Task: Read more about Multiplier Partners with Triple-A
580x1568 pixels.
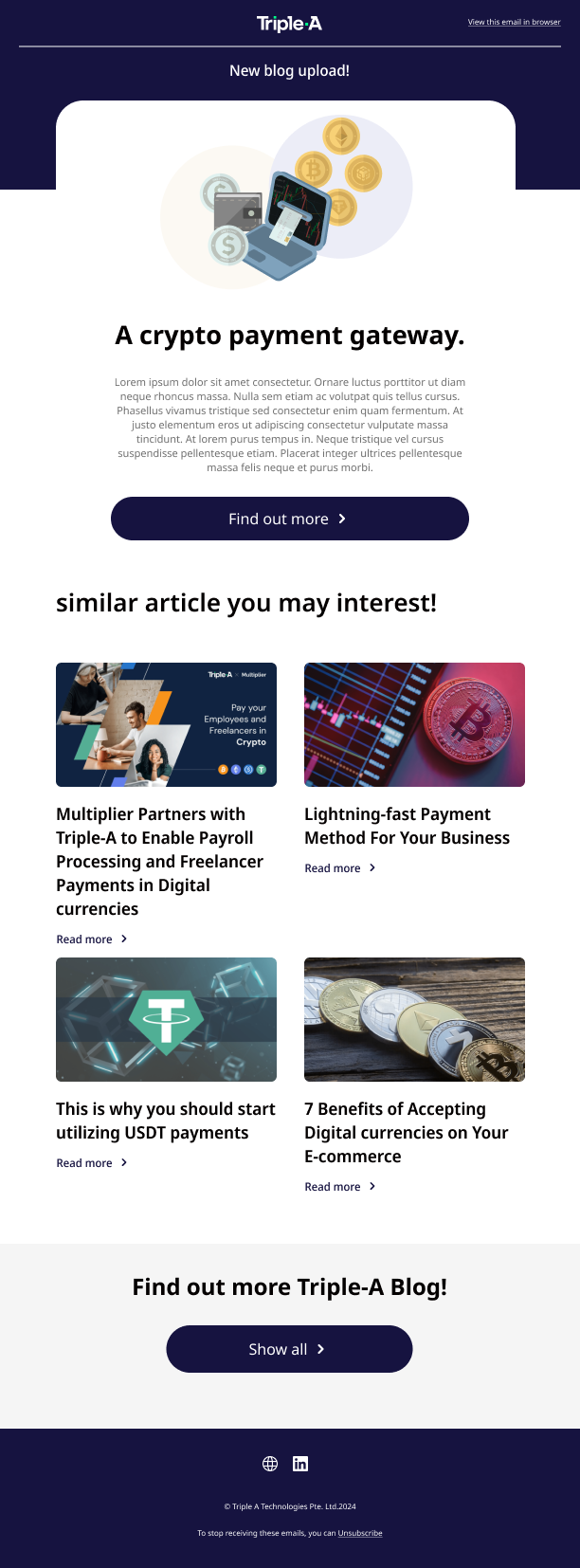Action: click(91, 939)
